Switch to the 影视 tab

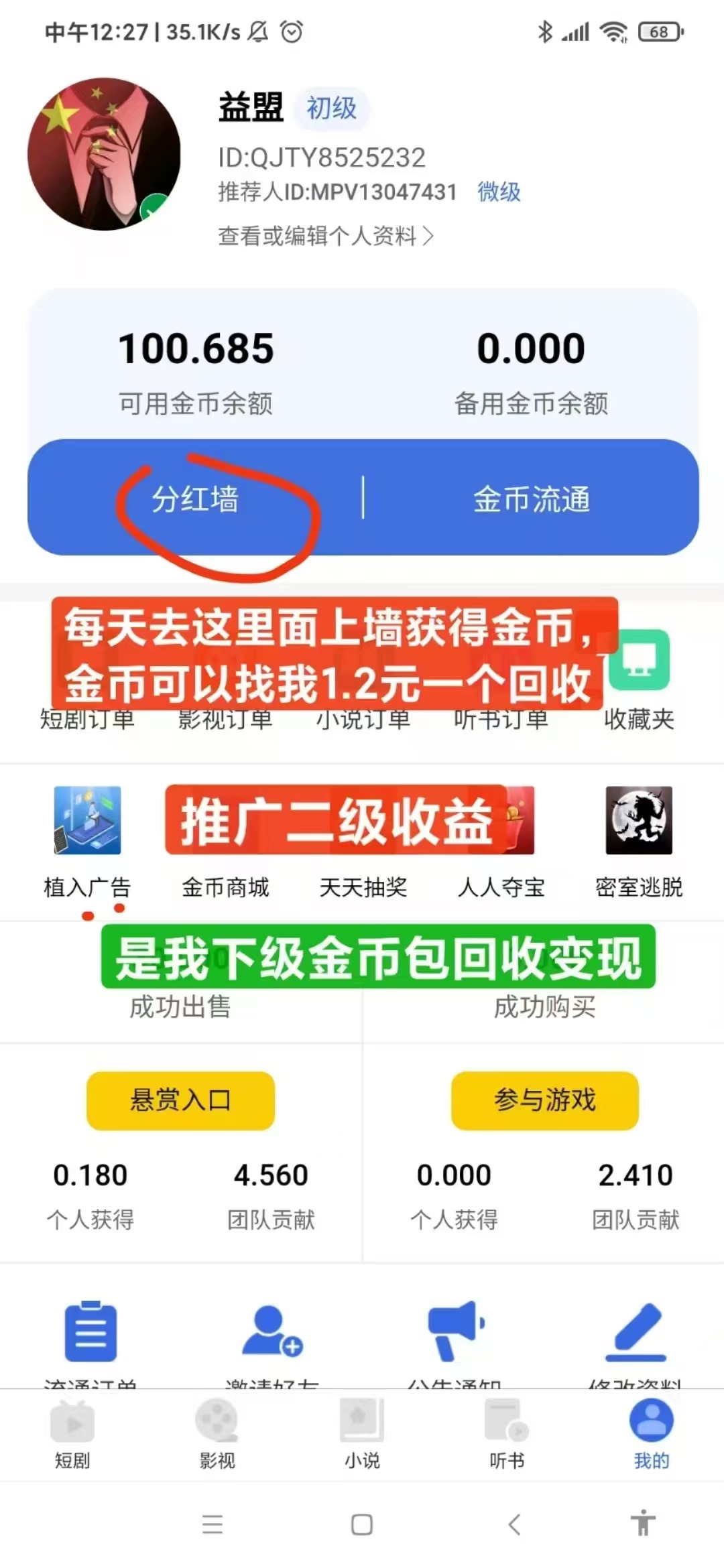[217, 1434]
